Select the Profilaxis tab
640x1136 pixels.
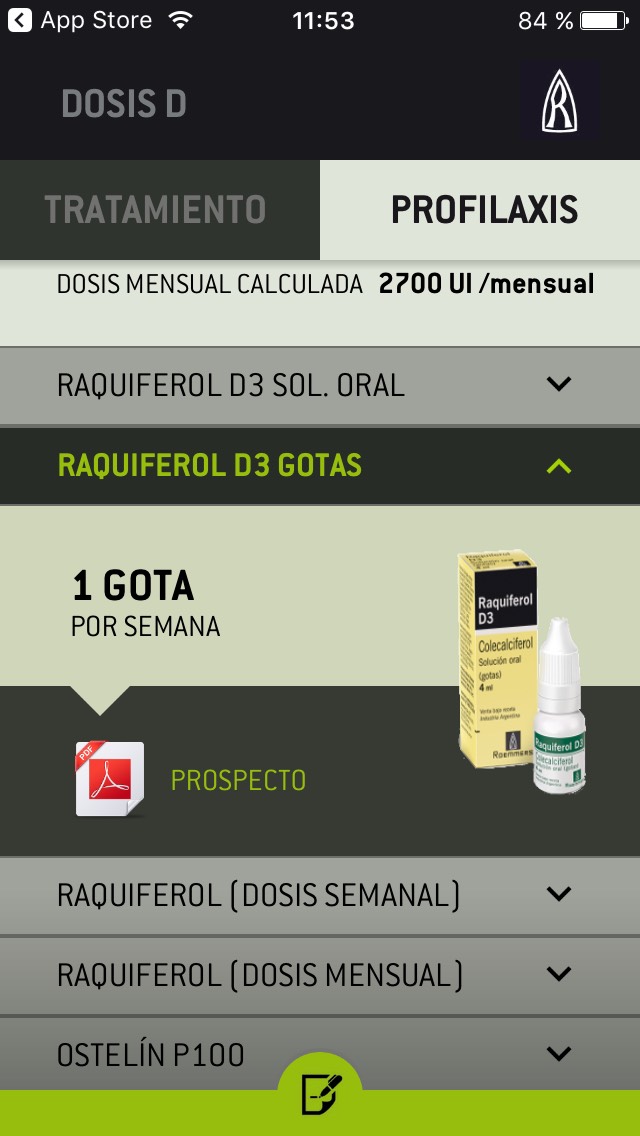click(482, 210)
